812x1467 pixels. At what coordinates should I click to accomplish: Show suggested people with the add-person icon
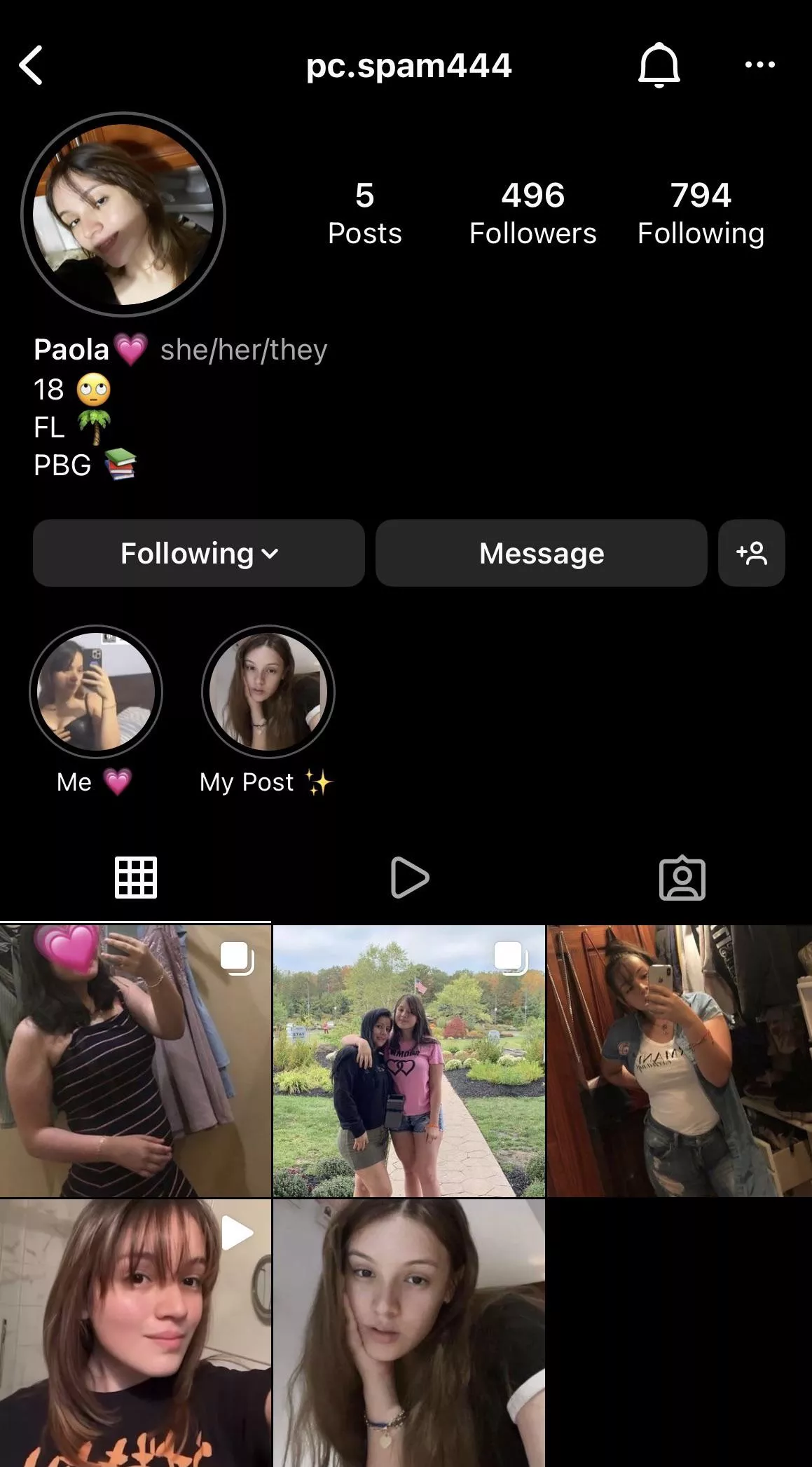click(751, 553)
